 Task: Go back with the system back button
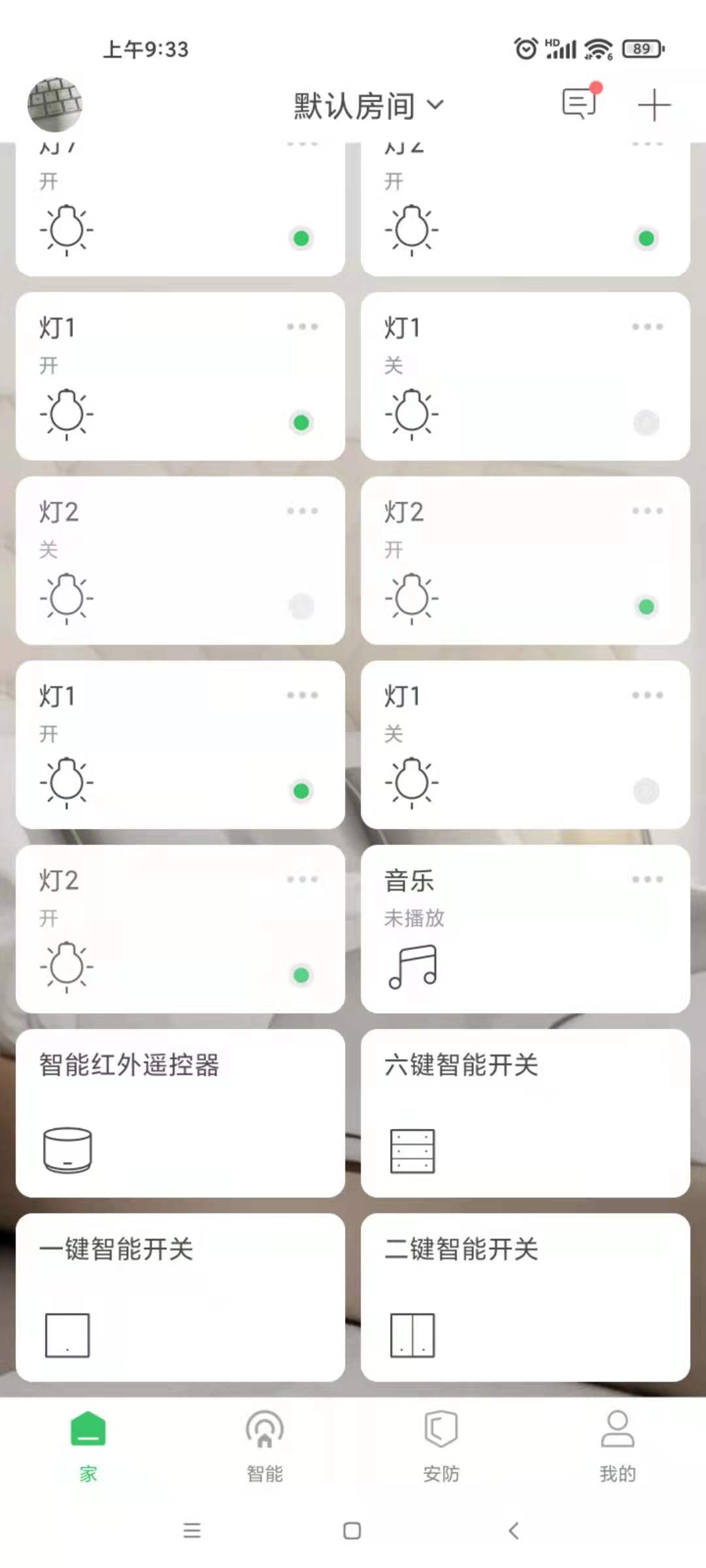click(x=514, y=1530)
